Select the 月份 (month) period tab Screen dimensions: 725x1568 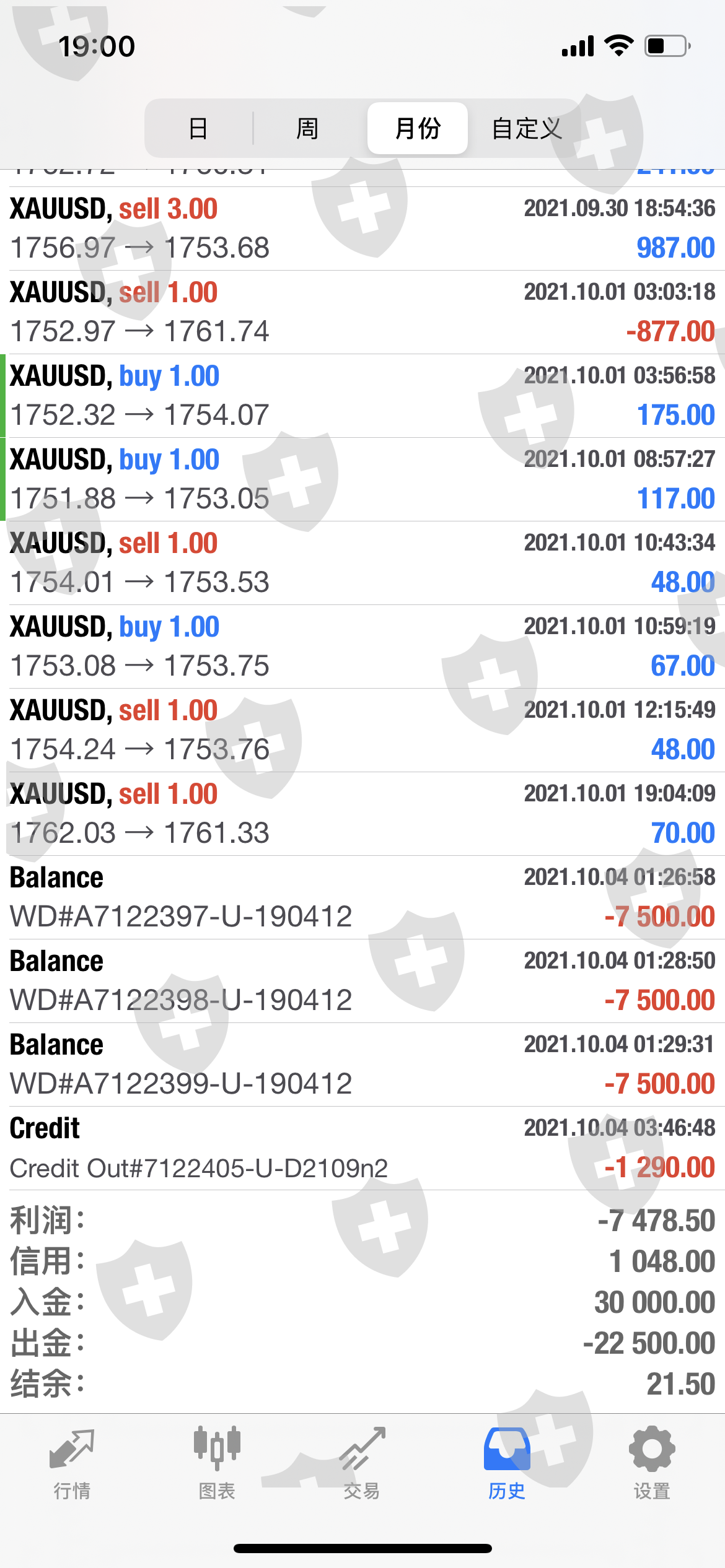[x=417, y=128]
